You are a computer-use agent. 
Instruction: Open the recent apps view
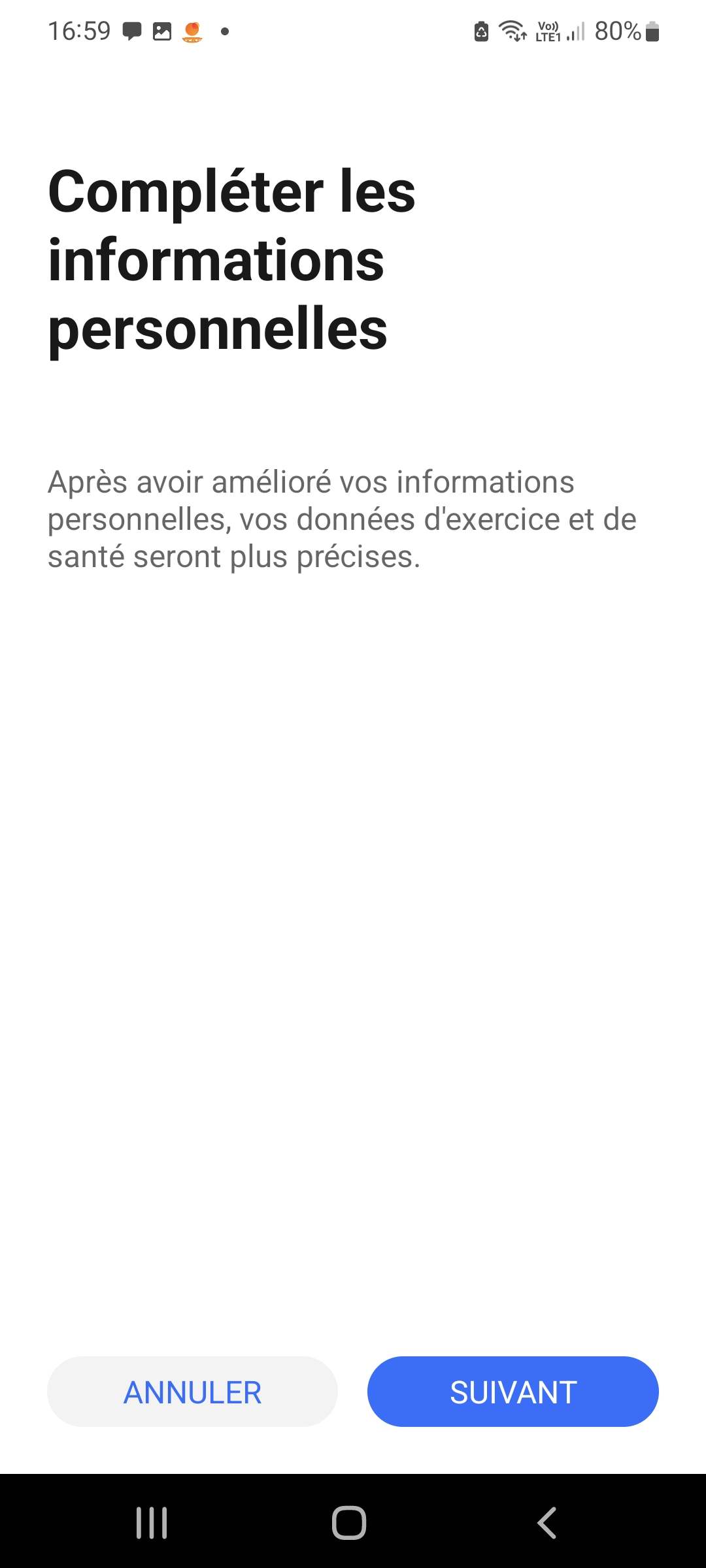152,1523
